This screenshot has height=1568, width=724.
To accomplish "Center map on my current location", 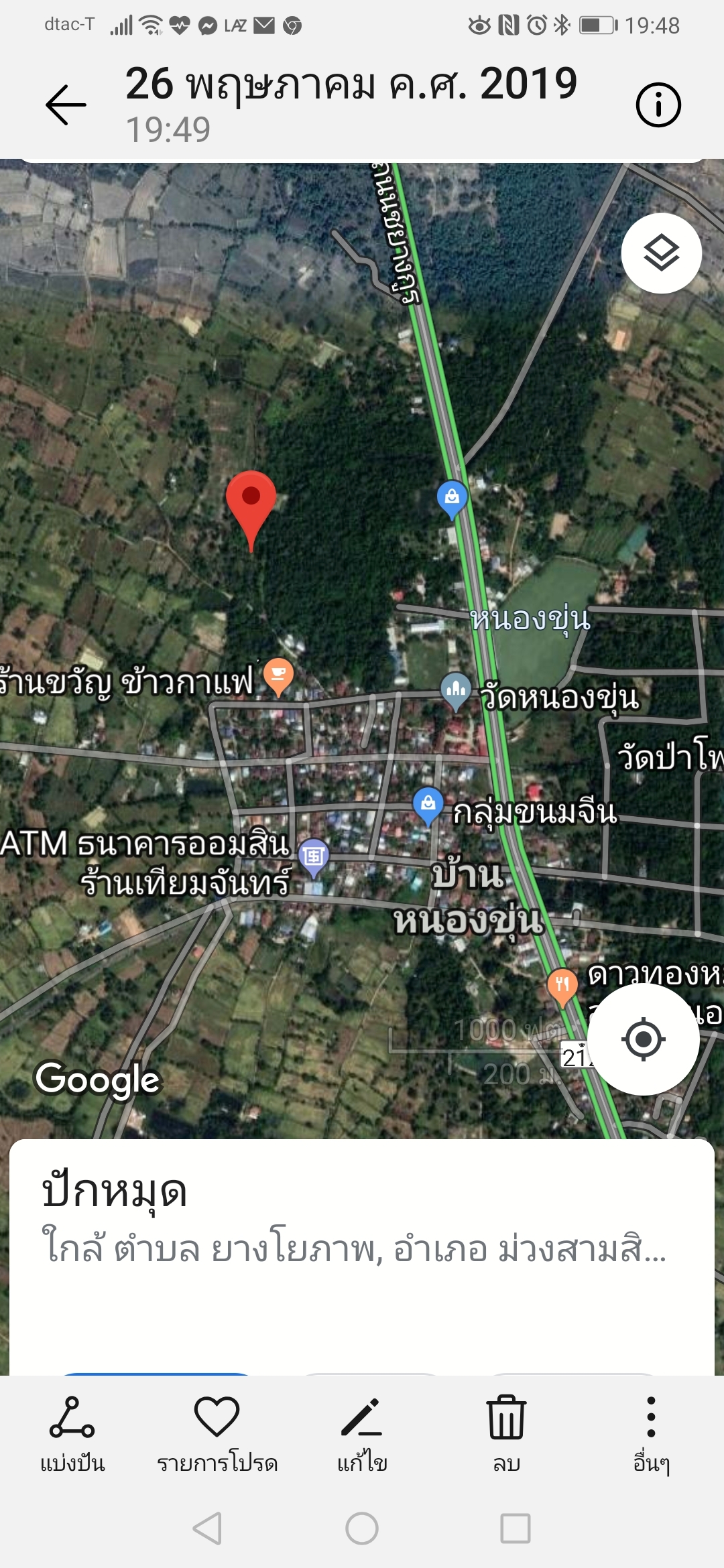I will coord(644,1039).
